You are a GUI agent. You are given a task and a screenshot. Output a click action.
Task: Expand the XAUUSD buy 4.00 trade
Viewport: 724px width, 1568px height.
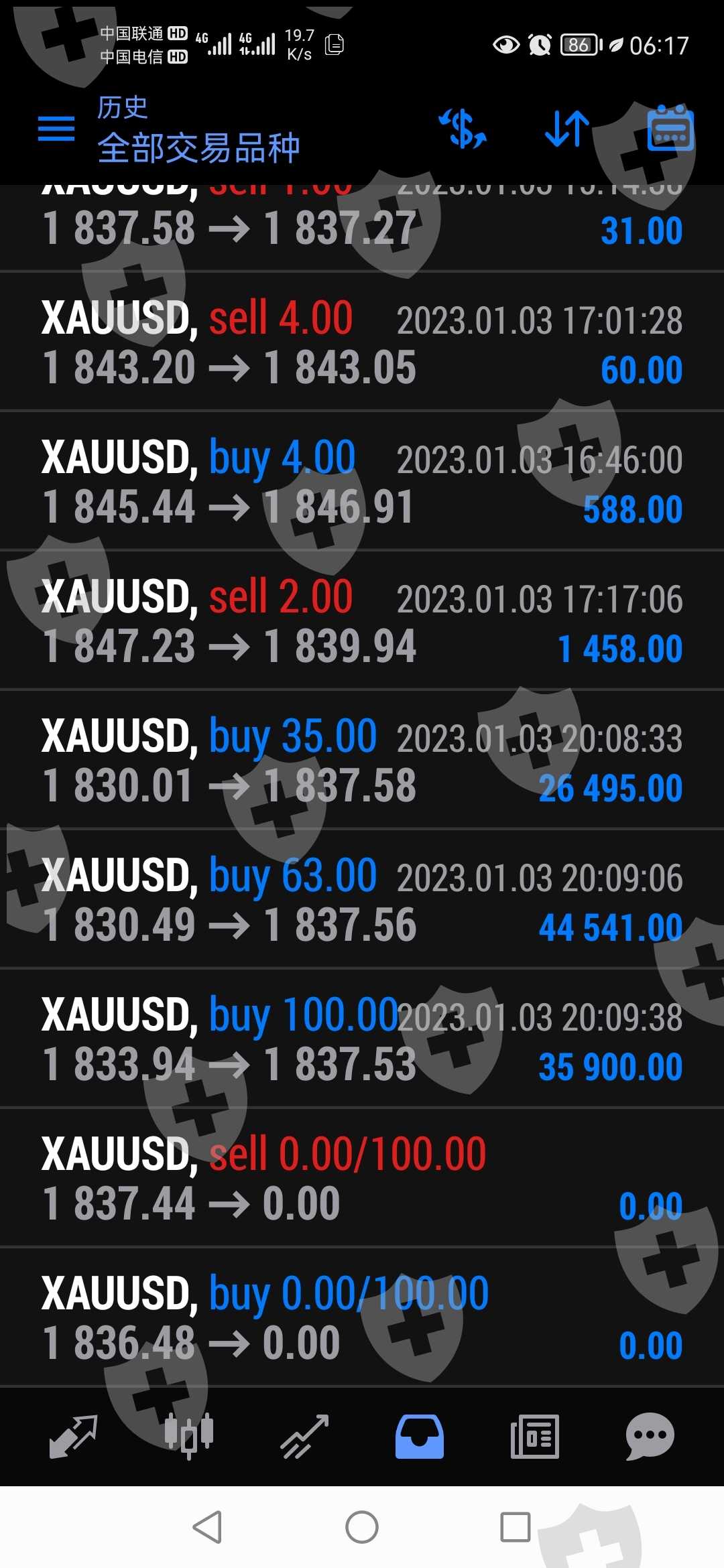click(362, 481)
